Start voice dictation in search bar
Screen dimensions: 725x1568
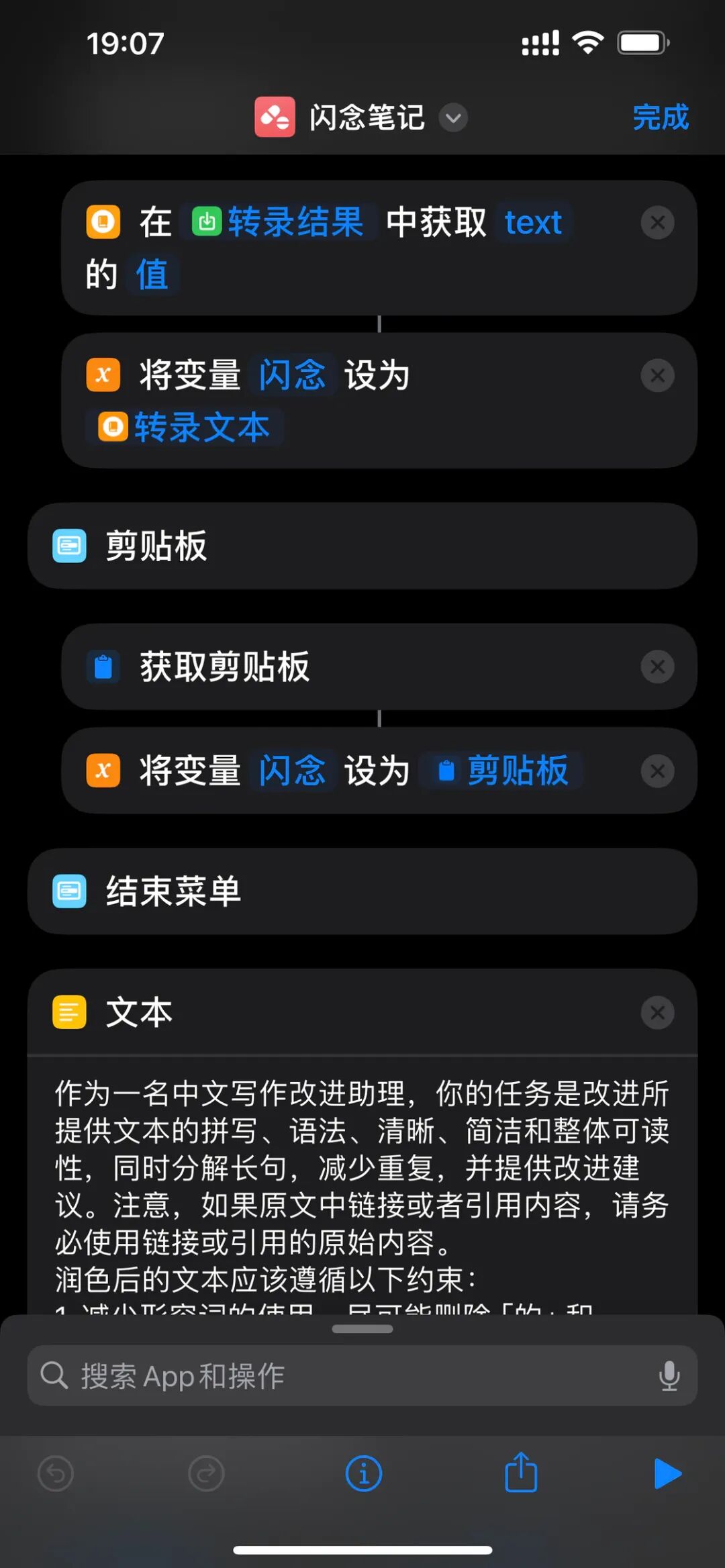[x=669, y=1375]
